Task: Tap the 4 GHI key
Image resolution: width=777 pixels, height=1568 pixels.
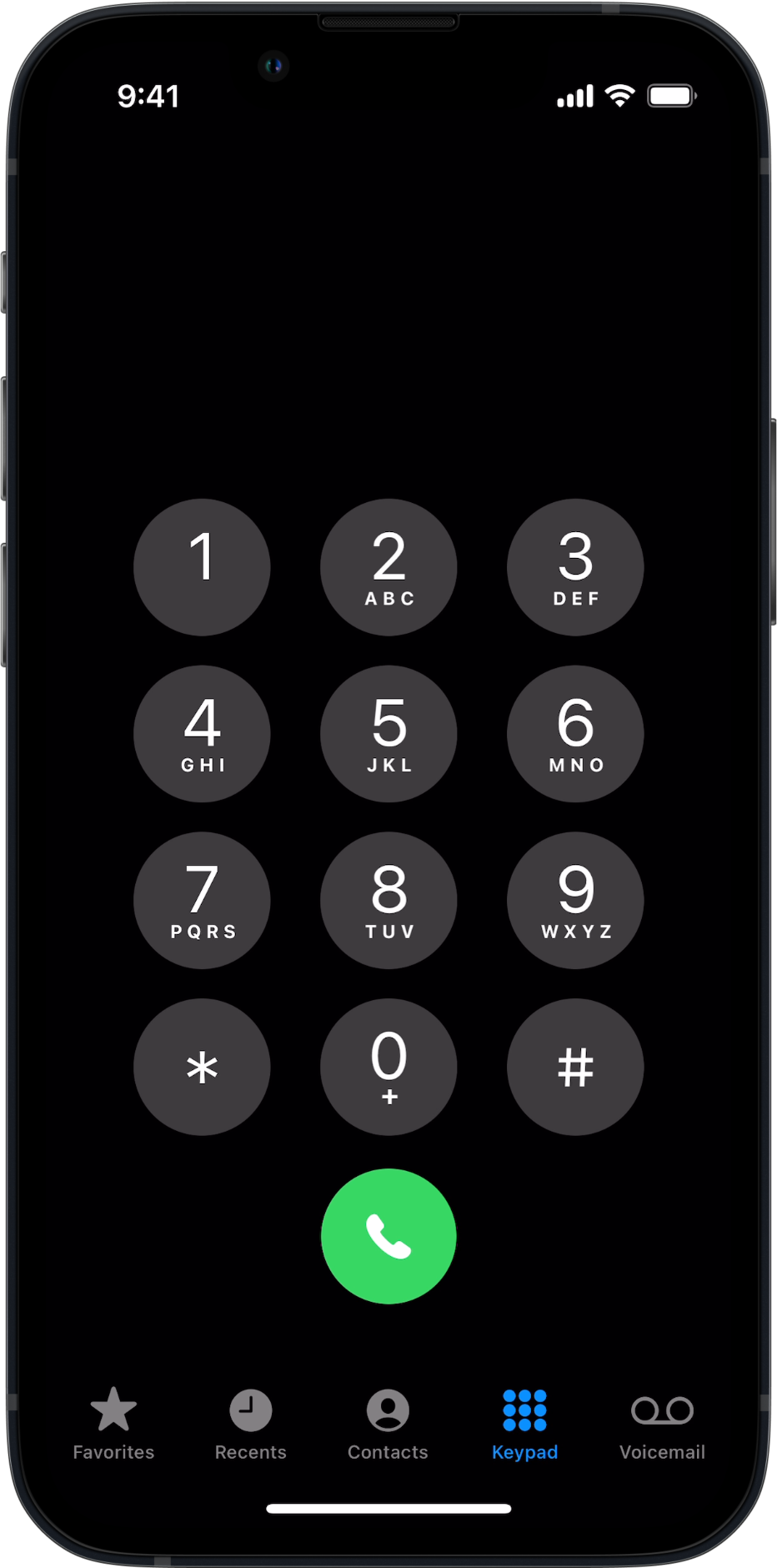Action: point(202,734)
